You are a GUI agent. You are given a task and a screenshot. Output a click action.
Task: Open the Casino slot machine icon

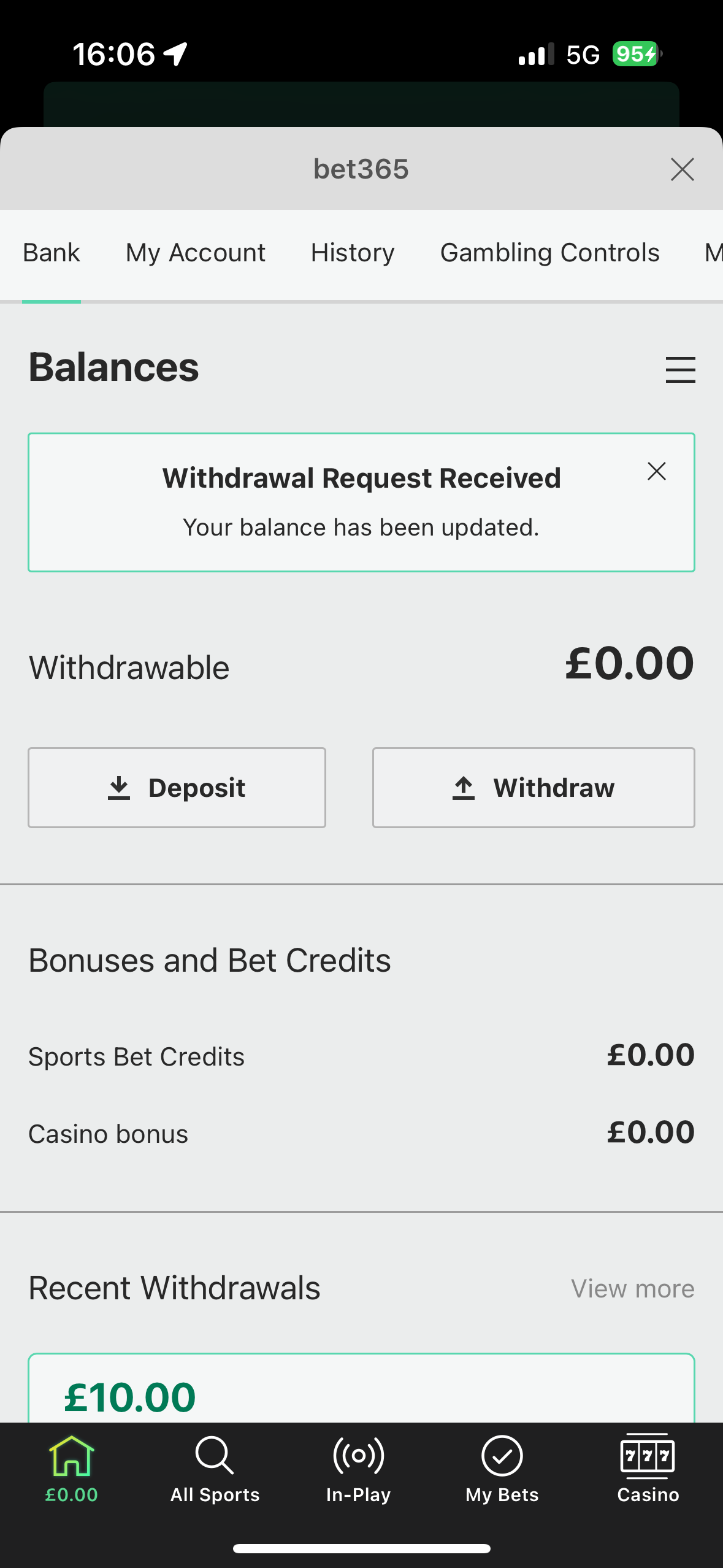tap(647, 1456)
